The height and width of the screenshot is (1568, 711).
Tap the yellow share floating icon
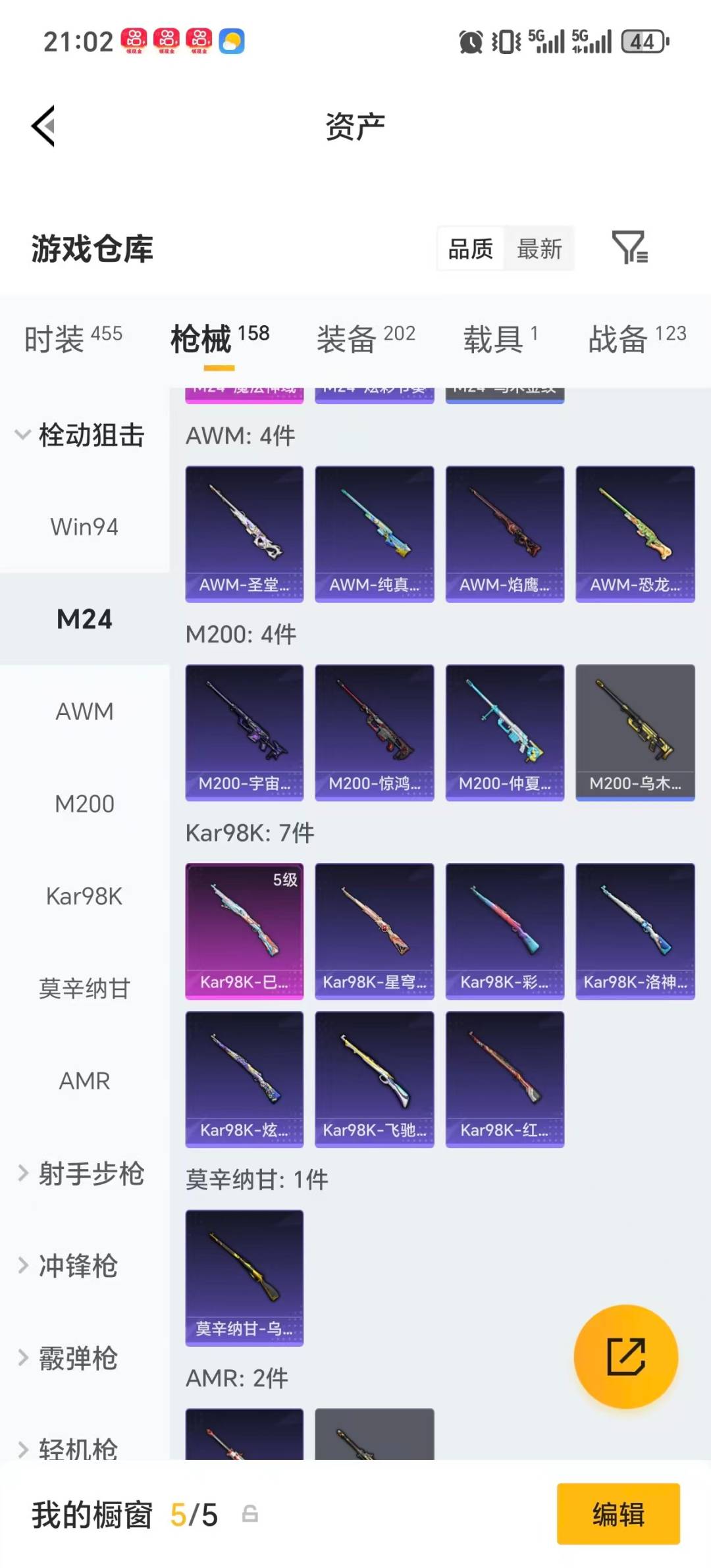tap(626, 1356)
